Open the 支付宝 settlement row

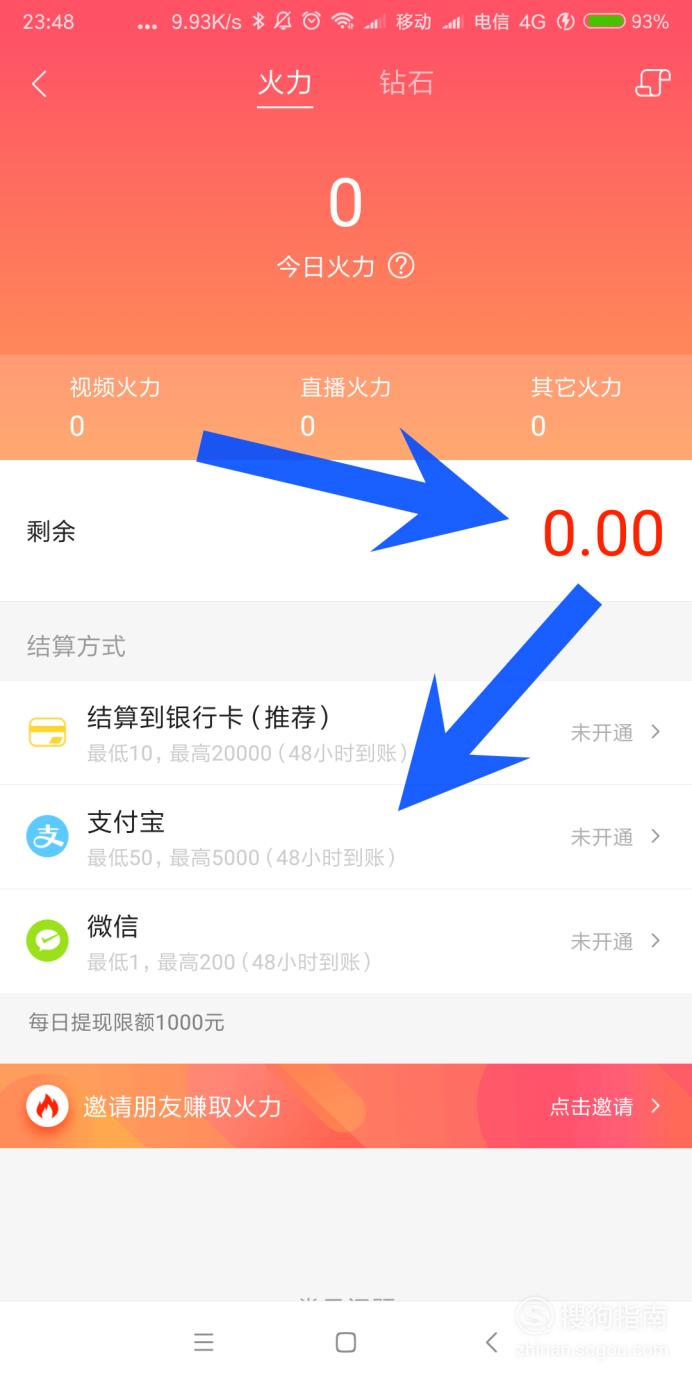point(346,837)
